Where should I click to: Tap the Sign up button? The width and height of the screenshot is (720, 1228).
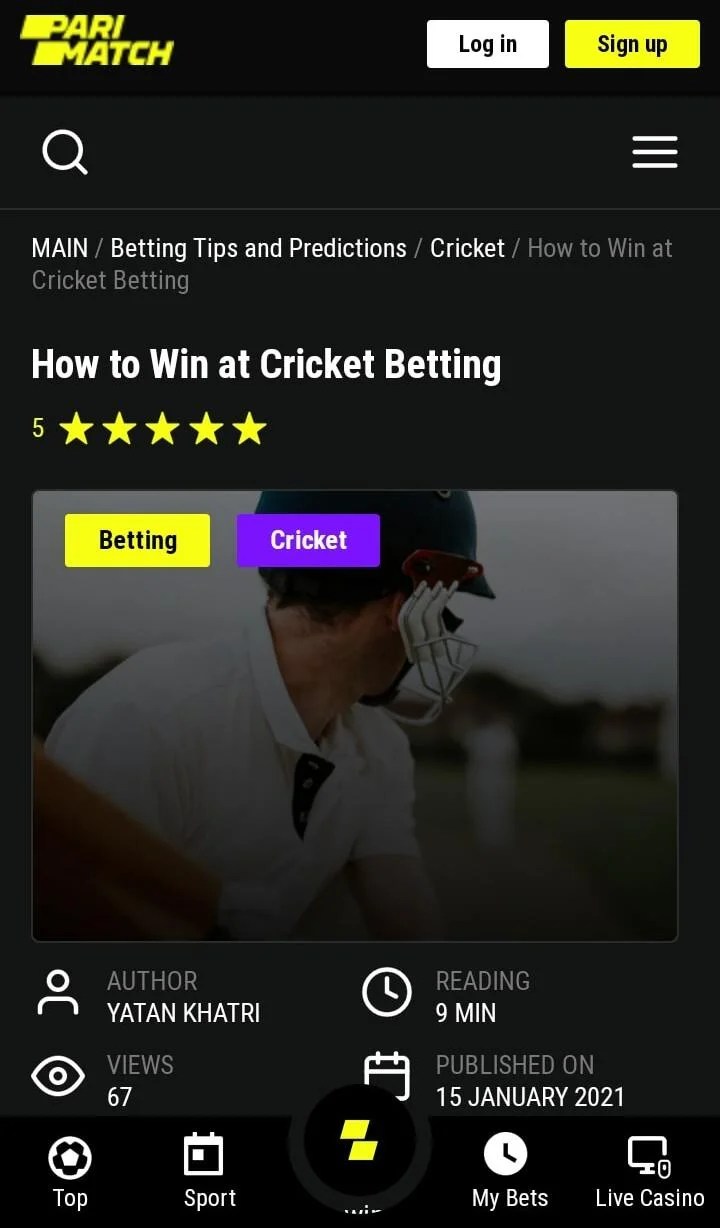(631, 44)
